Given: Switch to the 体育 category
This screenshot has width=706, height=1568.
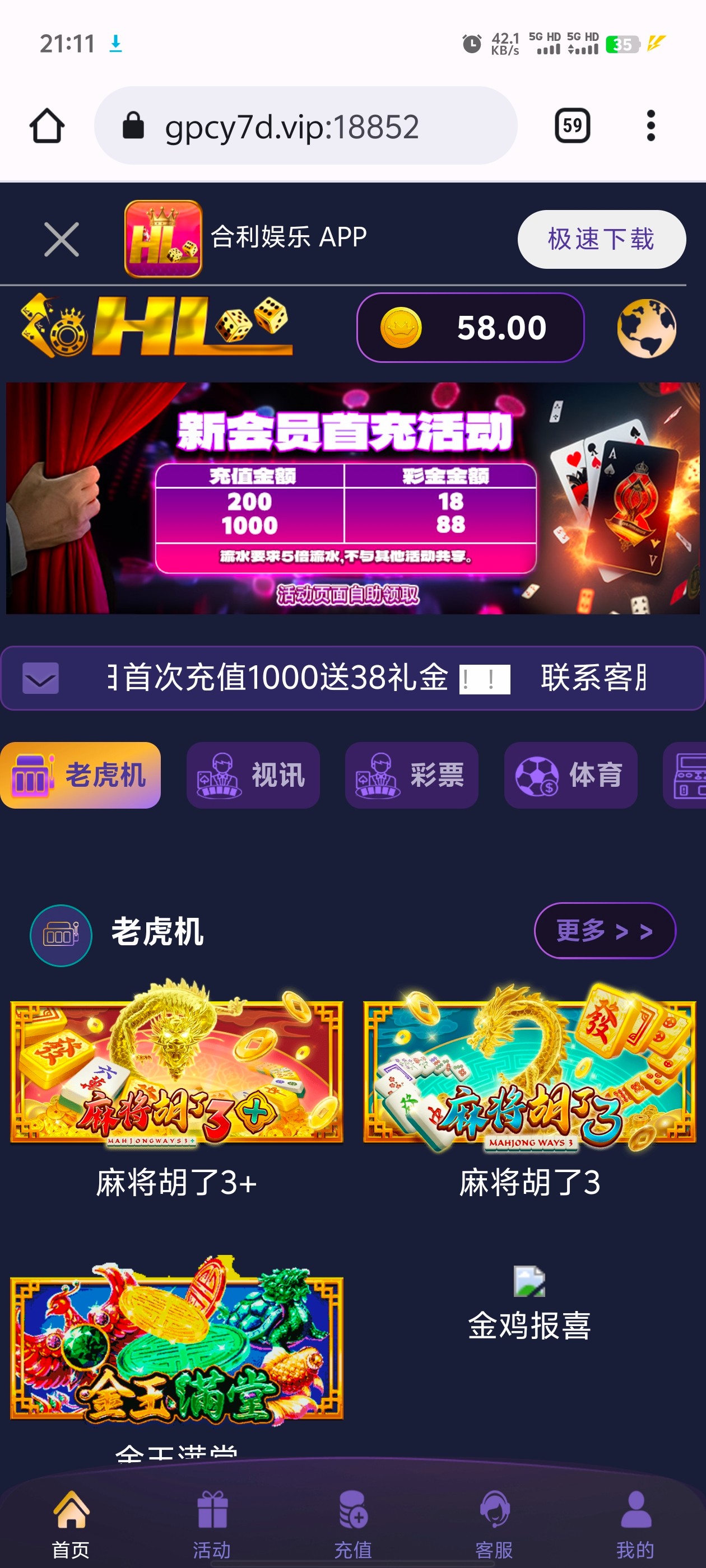Looking at the screenshot, I should tap(570, 775).
